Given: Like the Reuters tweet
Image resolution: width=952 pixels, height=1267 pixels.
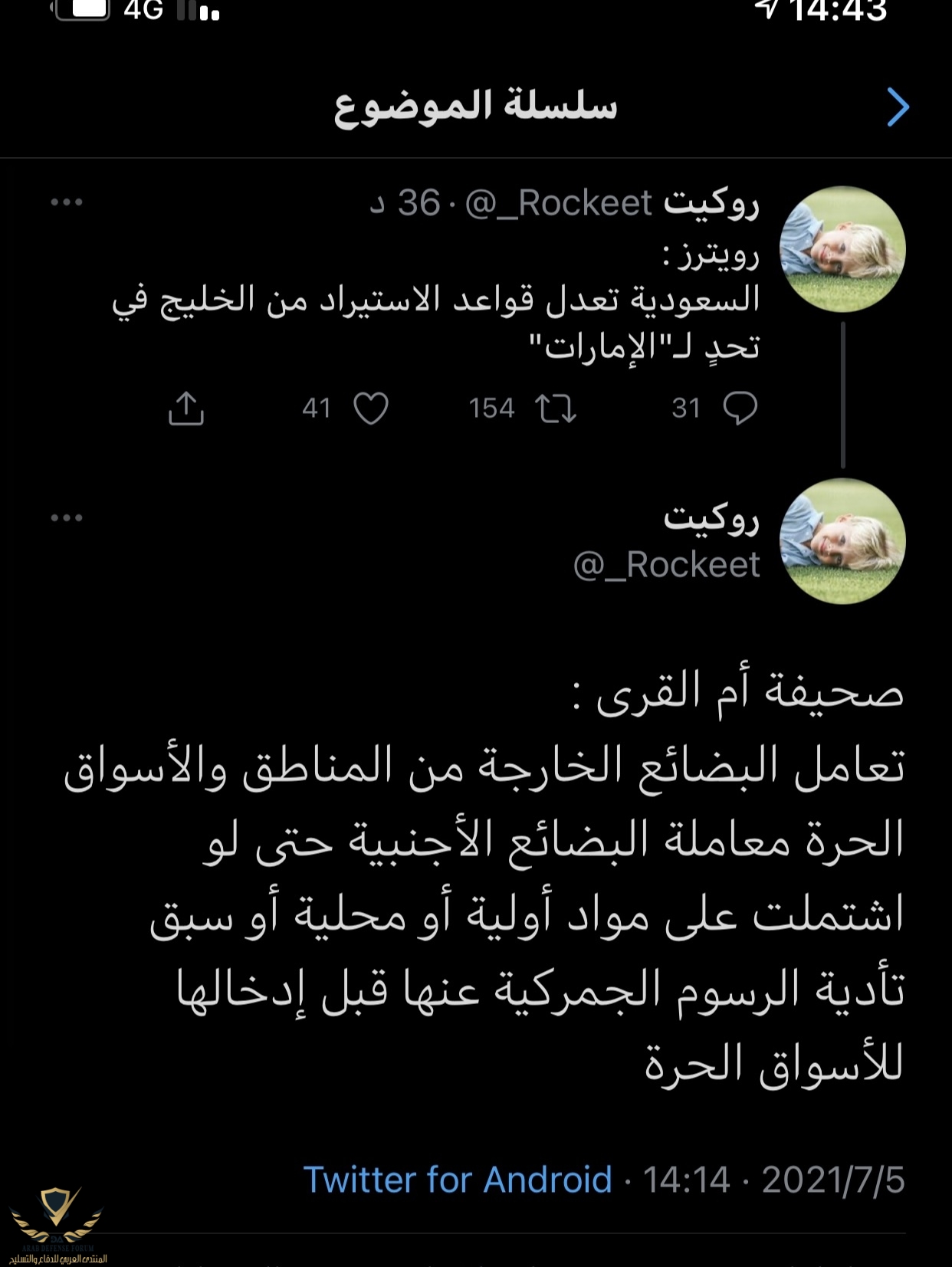Looking at the screenshot, I should pyautogui.click(x=371, y=408).
